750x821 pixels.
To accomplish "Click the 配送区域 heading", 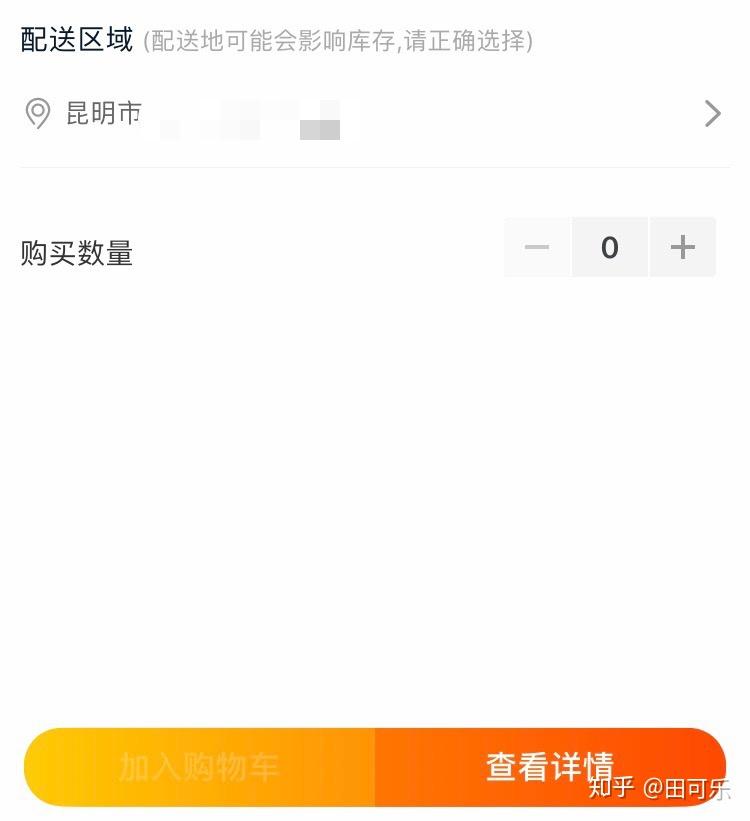I will 72,38.
